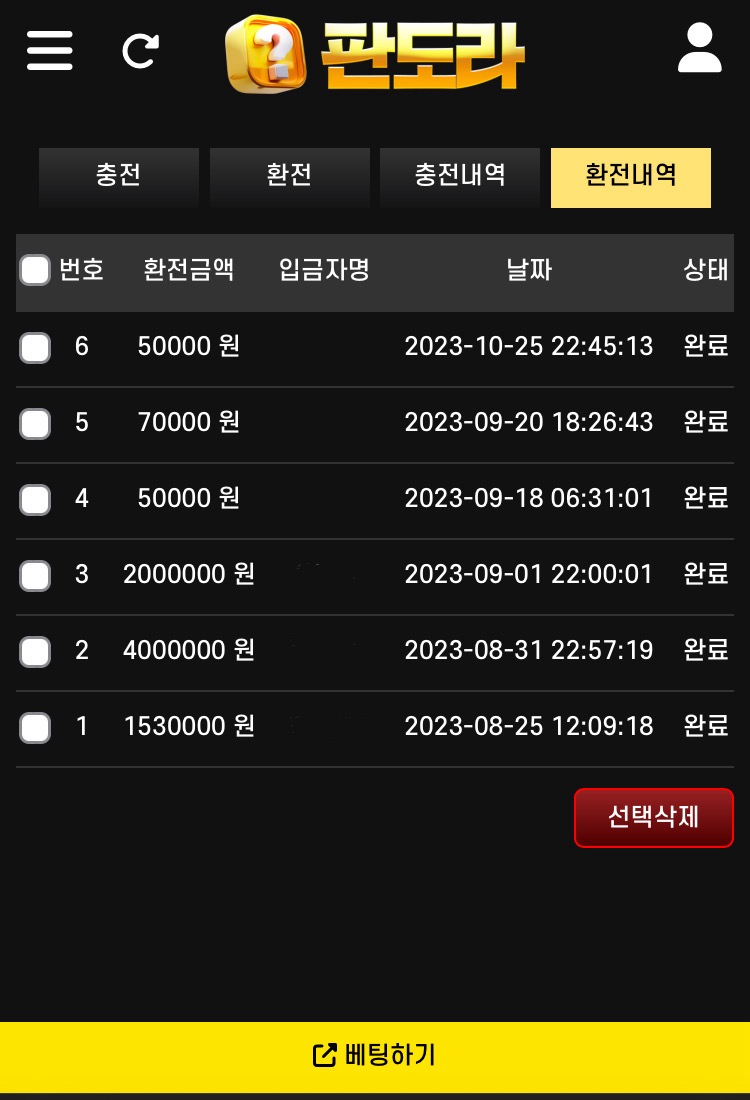
Task: Open the hamburger menu
Action: 49,51
